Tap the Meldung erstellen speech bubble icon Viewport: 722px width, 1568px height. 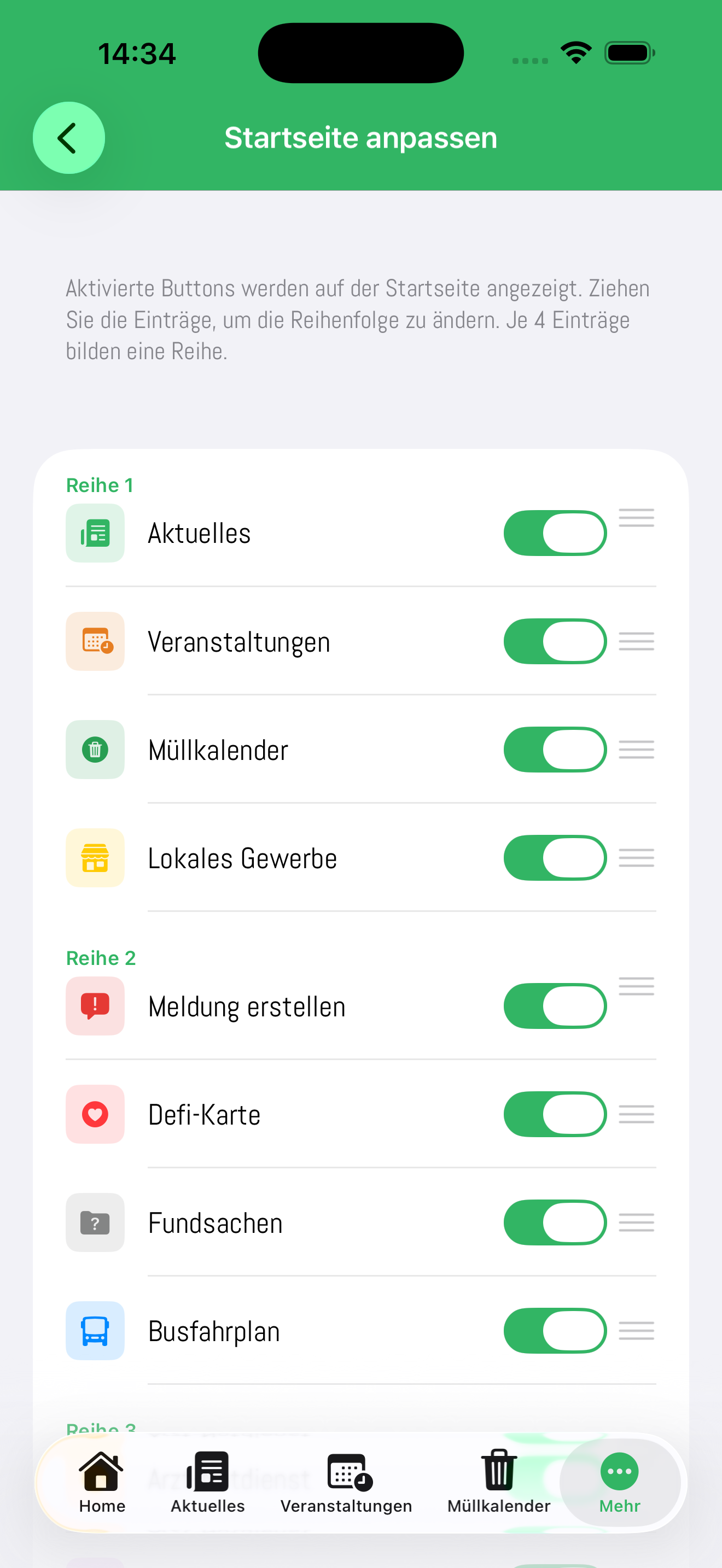coord(95,1005)
